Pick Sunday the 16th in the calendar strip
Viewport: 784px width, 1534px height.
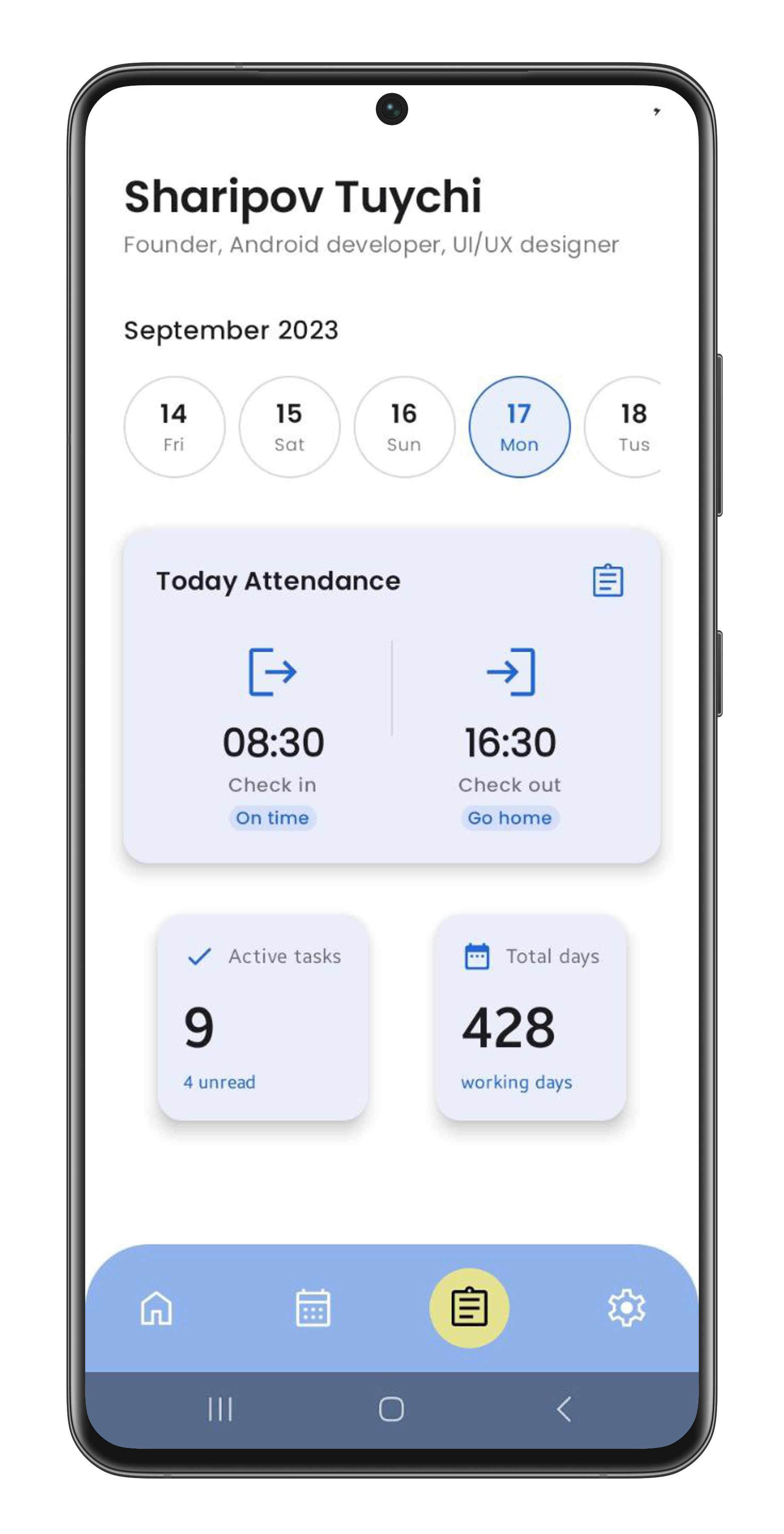pyautogui.click(x=404, y=427)
